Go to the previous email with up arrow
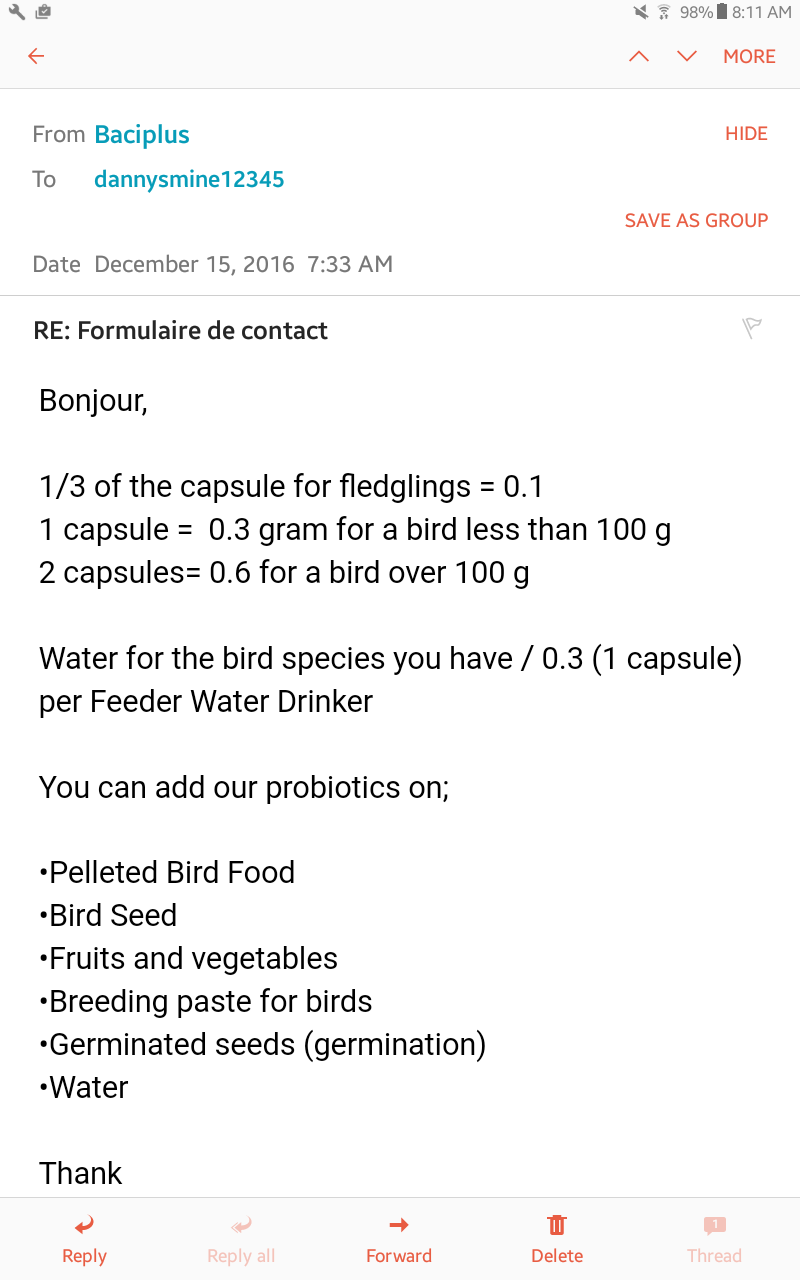 tap(639, 56)
